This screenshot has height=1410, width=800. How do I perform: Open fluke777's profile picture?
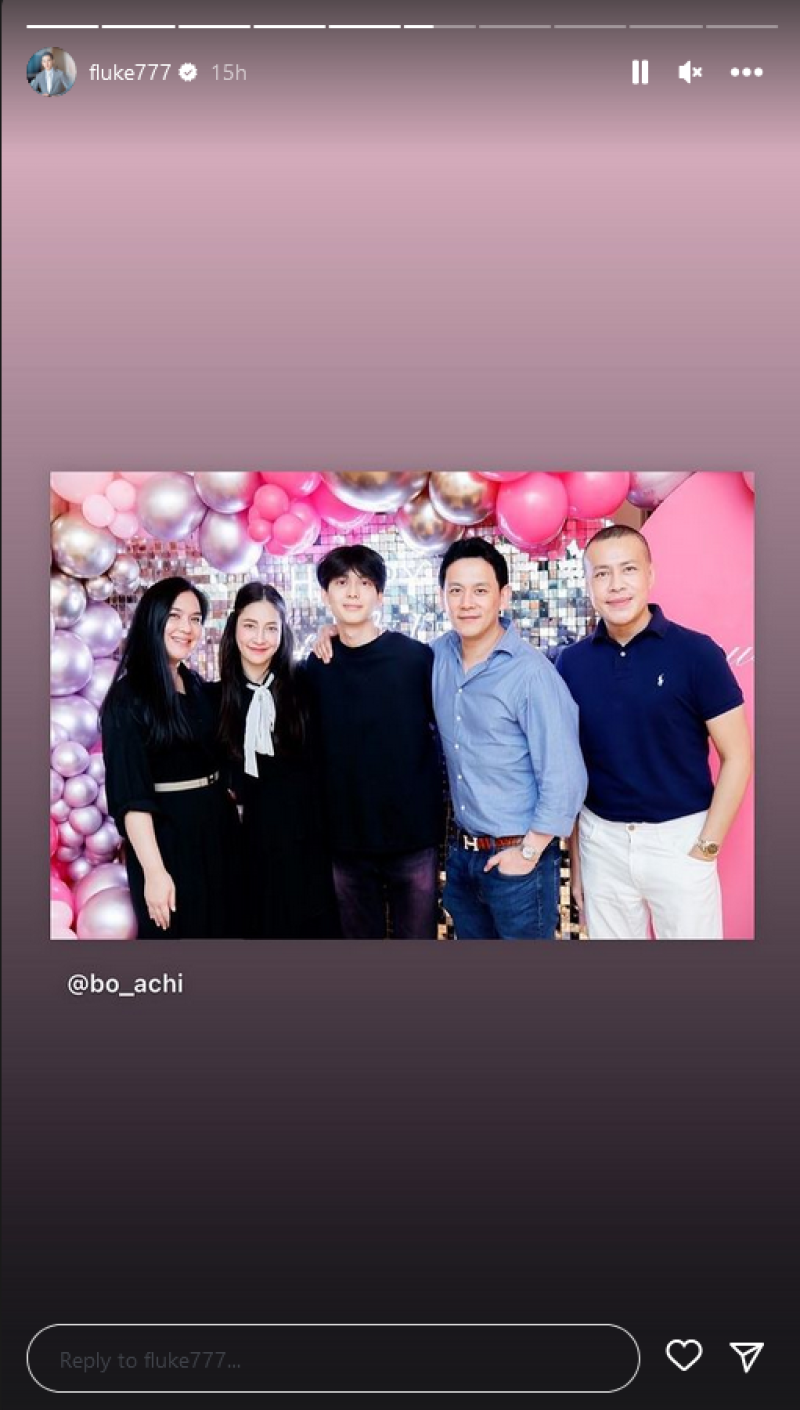(51, 72)
